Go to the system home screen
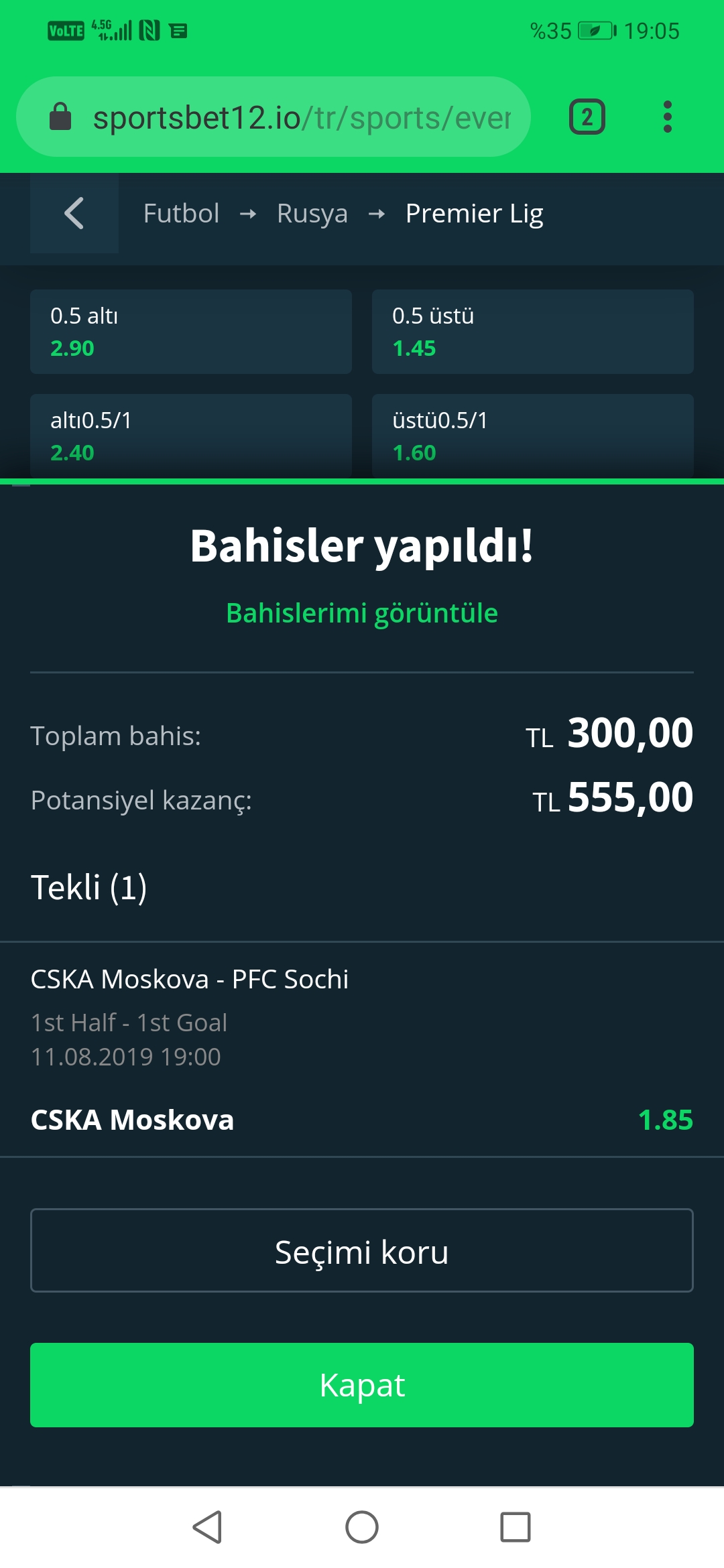This screenshot has width=724, height=1568. tap(362, 1527)
